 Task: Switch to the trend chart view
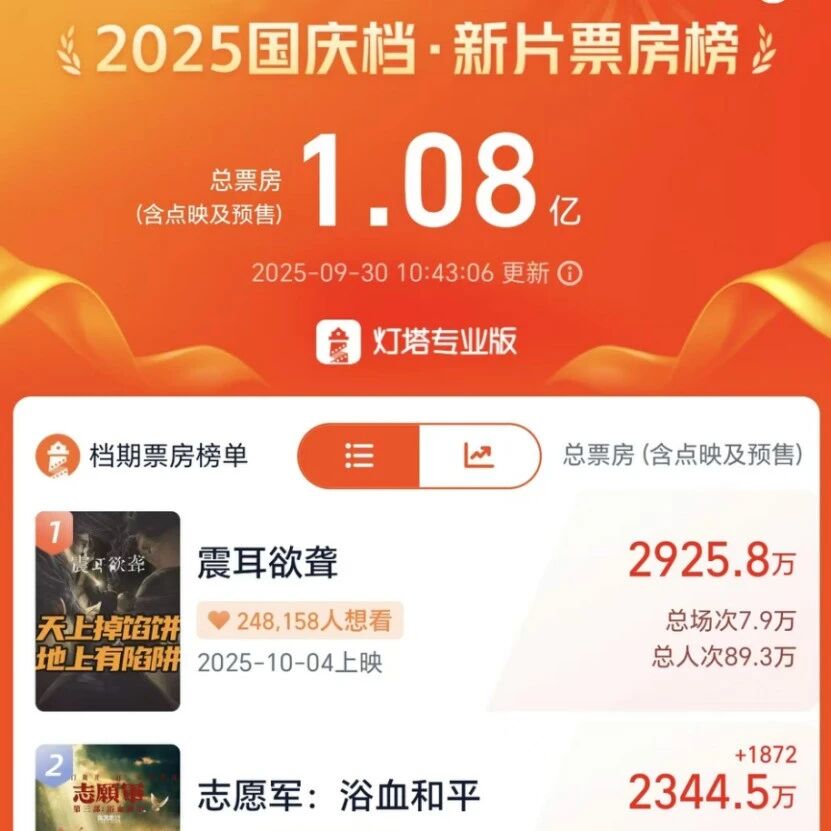tap(479, 456)
